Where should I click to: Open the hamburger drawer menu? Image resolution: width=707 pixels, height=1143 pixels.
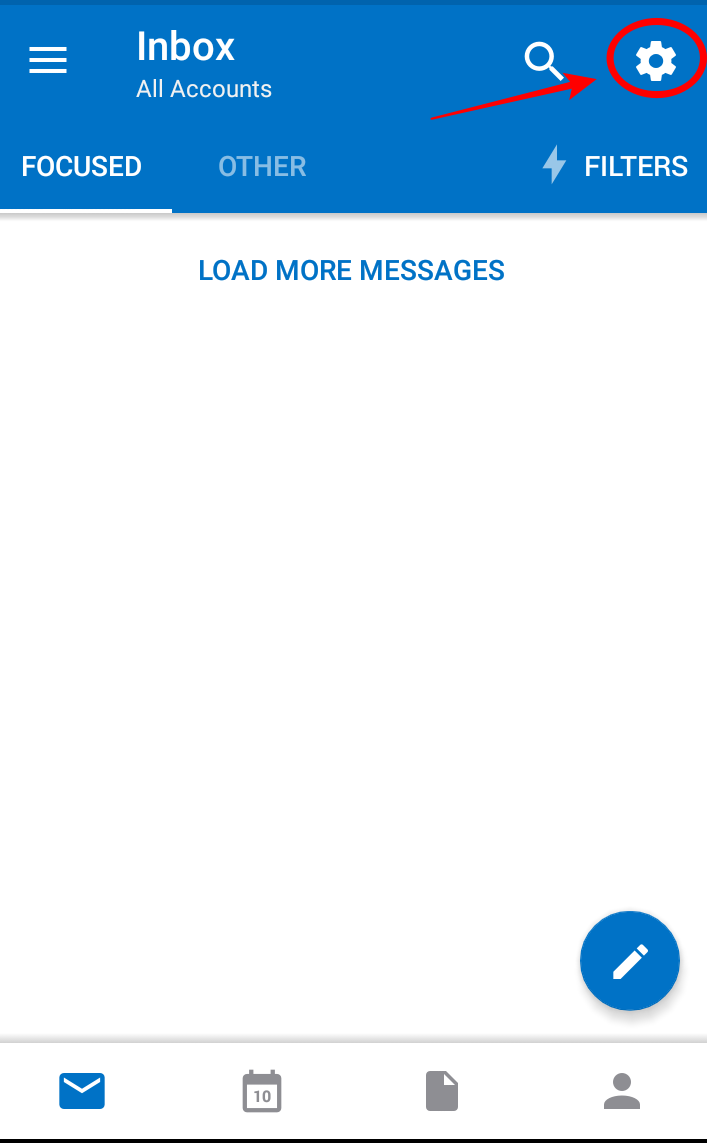(48, 61)
